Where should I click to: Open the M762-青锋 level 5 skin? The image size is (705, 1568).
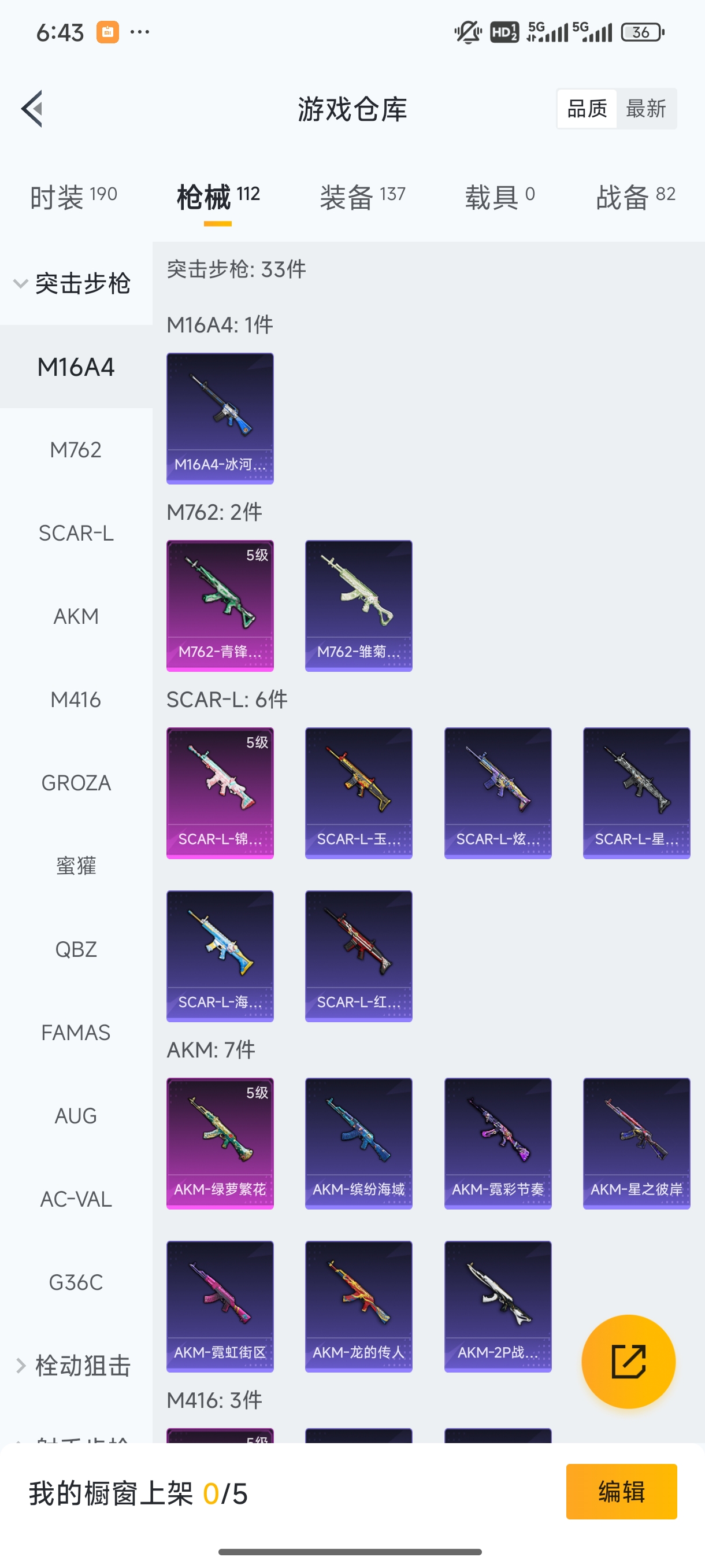click(220, 606)
